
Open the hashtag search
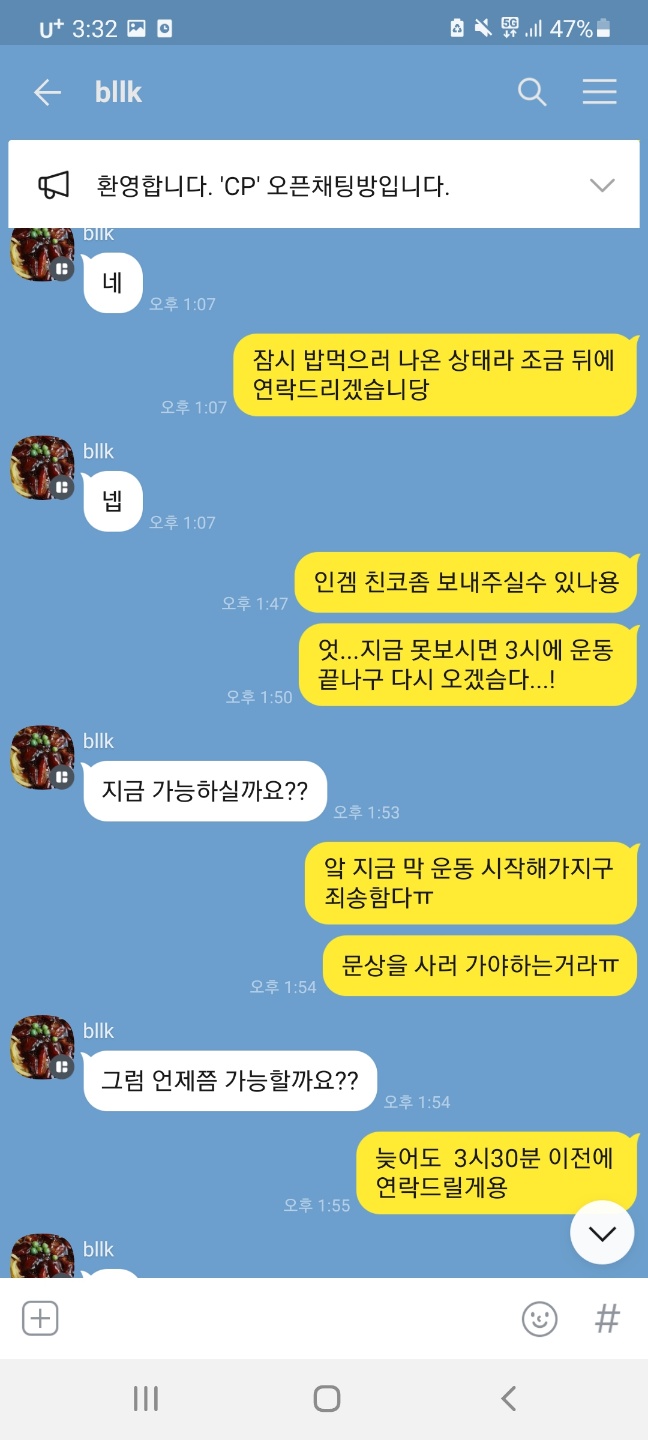click(x=607, y=1318)
